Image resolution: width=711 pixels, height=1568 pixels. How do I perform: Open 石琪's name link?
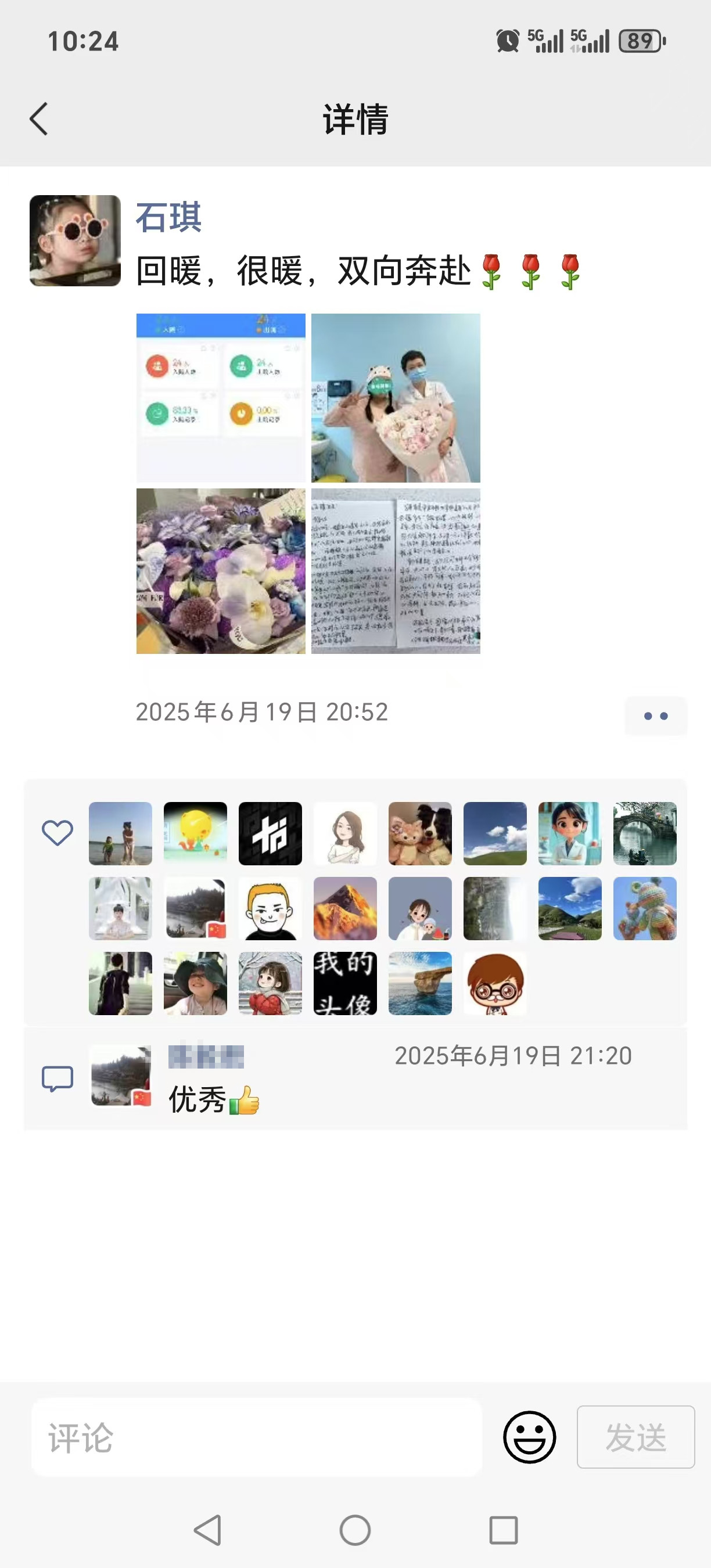tap(168, 217)
